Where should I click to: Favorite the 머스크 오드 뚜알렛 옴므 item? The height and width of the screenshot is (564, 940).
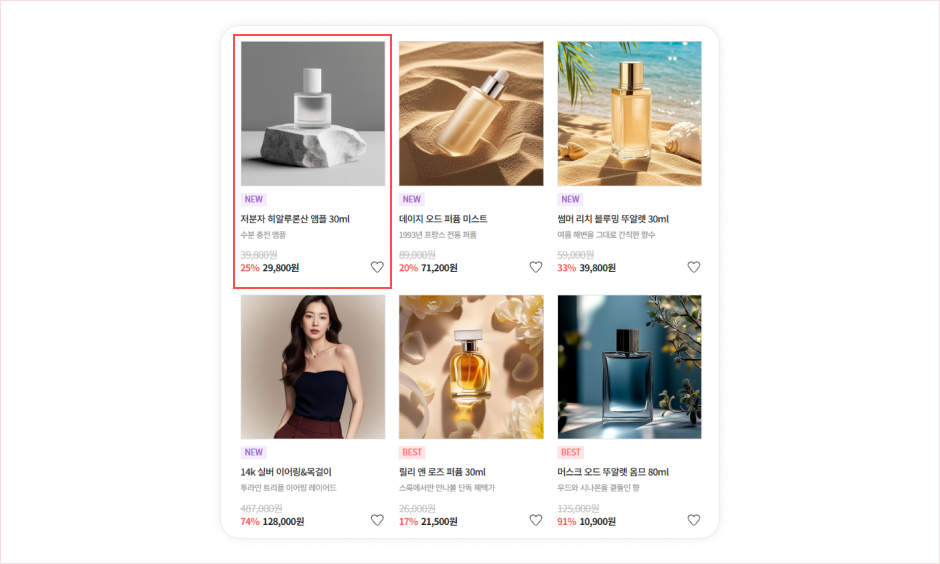(x=694, y=520)
